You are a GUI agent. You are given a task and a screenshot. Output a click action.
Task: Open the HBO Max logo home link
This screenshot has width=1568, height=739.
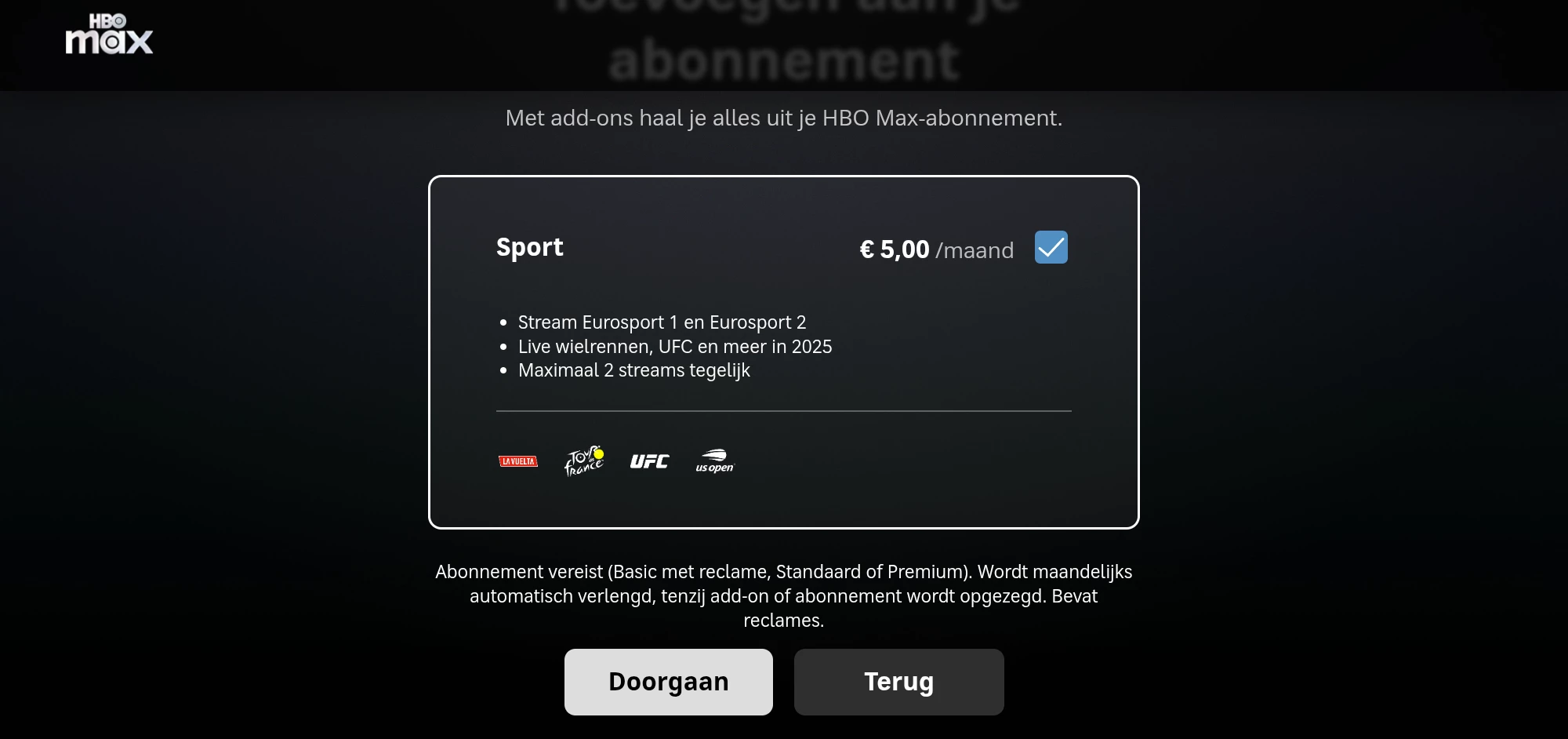[109, 35]
